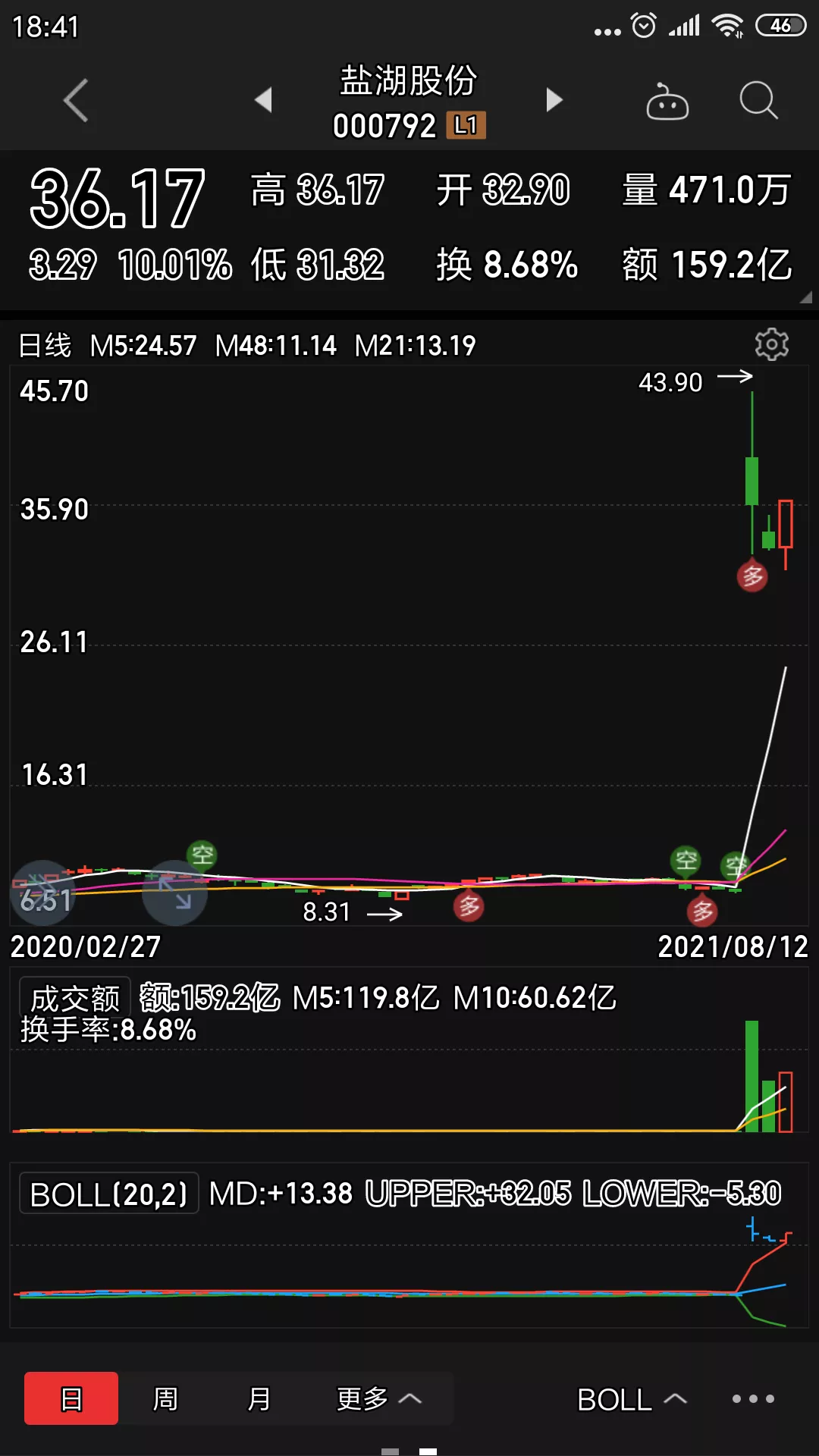The height and width of the screenshot is (1456, 819).
Task: Switch to the 周 weekly chart
Action: (165, 1398)
